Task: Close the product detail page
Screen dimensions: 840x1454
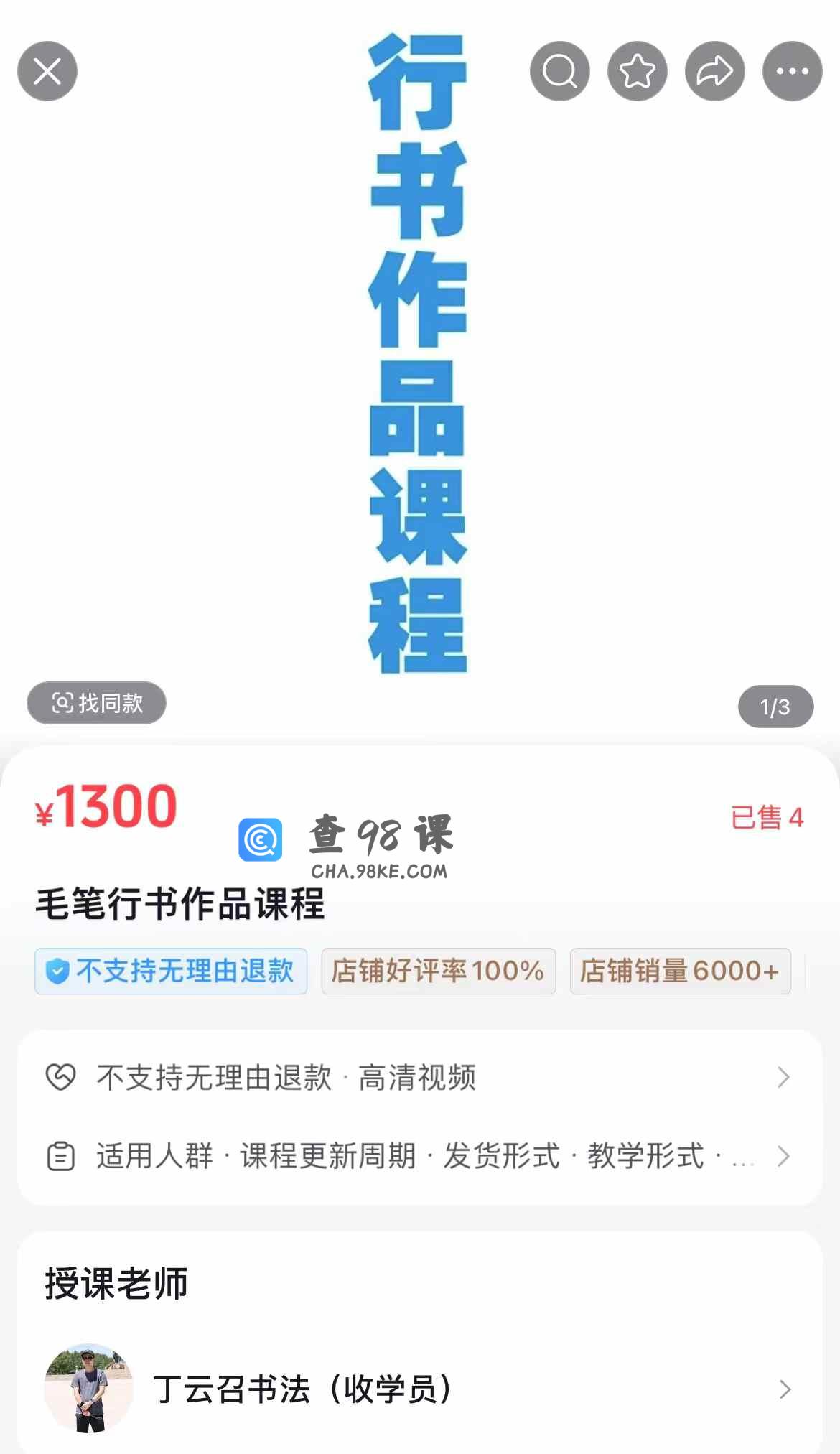Action: click(47, 71)
